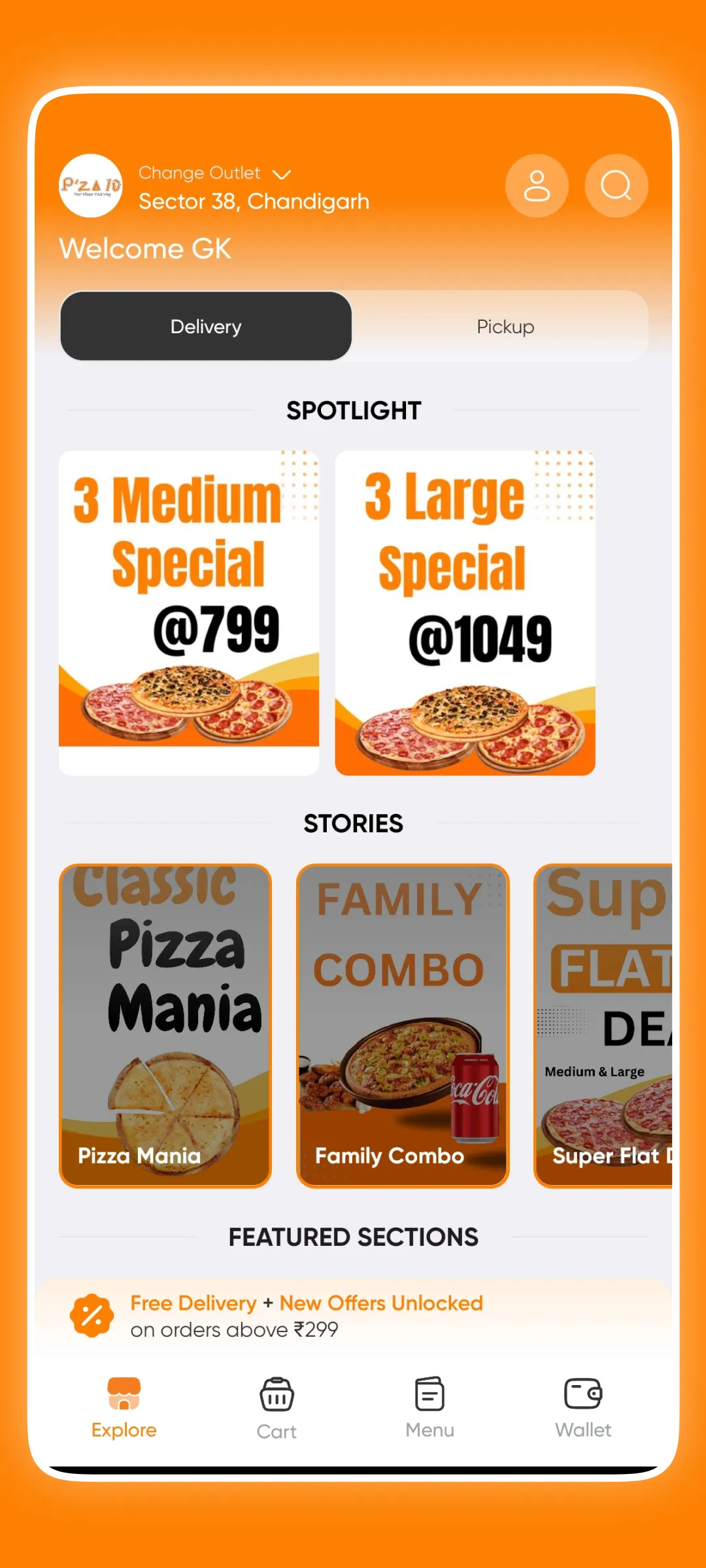706x1568 pixels.
Task: Expand the Change Outlet dropdown
Action: [215, 173]
